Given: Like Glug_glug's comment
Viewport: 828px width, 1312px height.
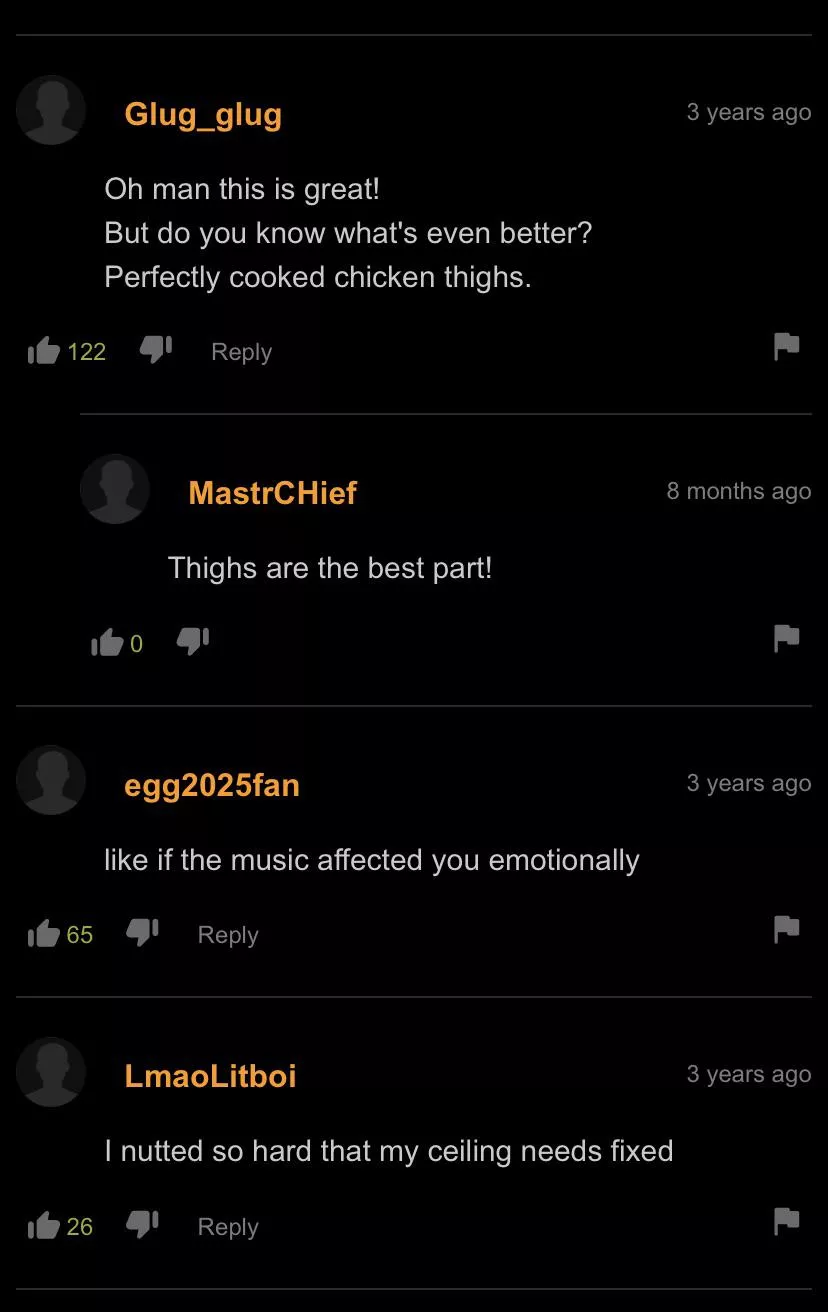Looking at the screenshot, I should click(x=43, y=350).
